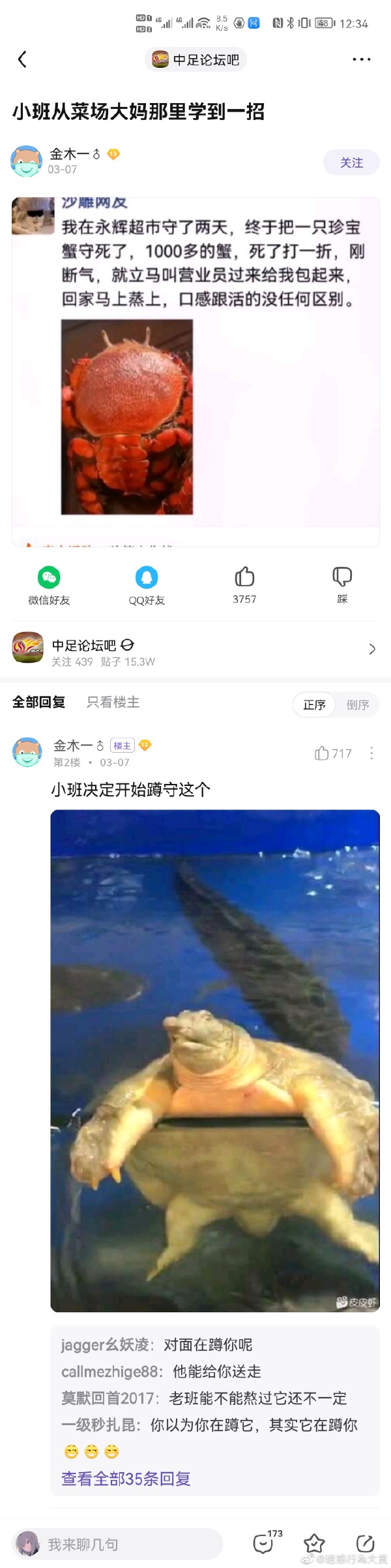
Task: View all replies via 查看全部35条回复
Action: tap(126, 1479)
